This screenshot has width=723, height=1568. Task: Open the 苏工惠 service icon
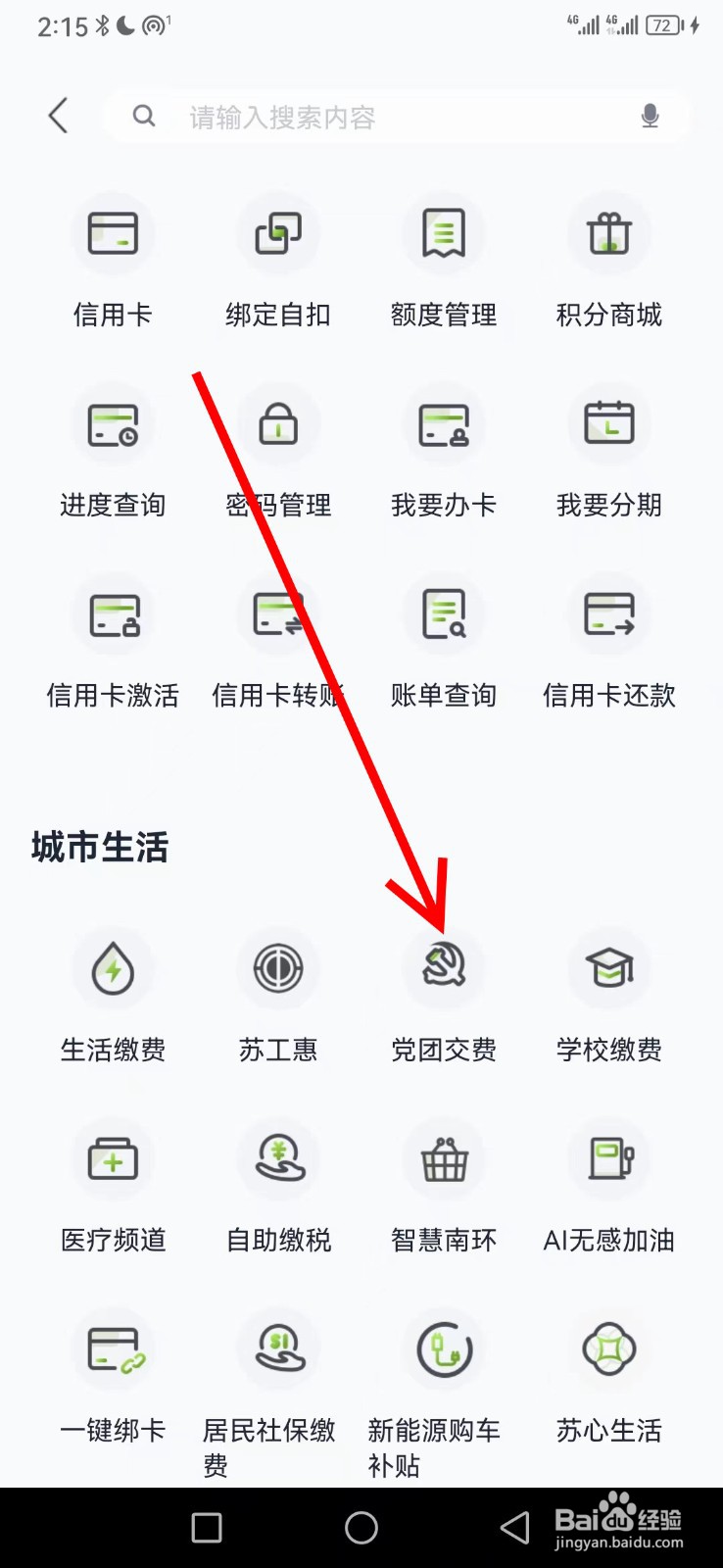278,968
